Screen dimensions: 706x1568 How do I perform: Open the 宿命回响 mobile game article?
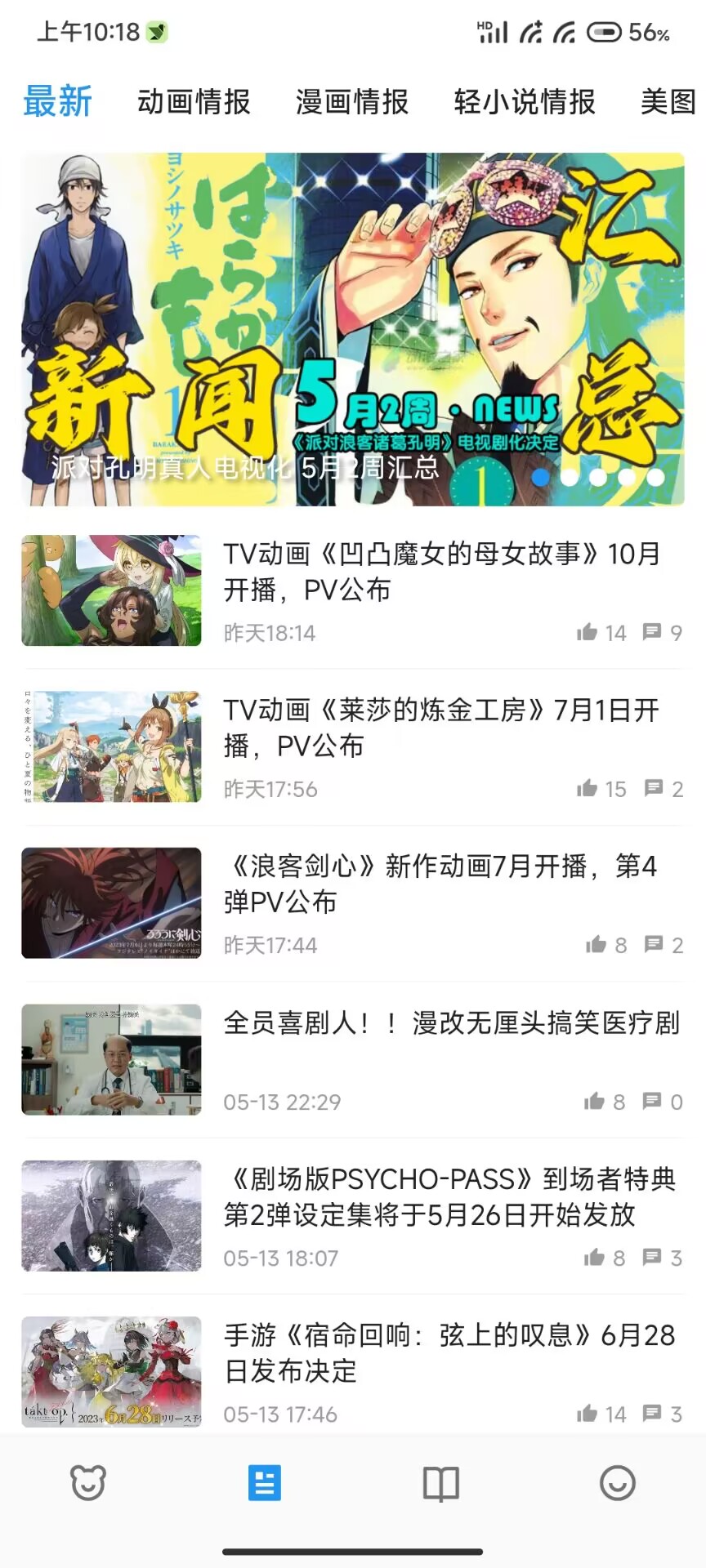(x=449, y=1352)
